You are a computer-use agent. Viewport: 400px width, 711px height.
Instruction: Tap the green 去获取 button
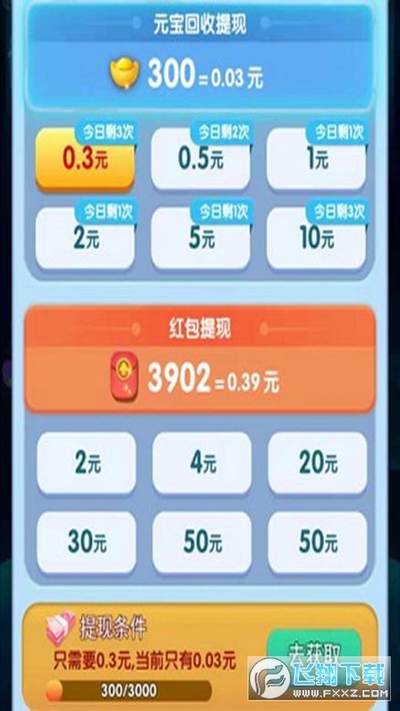314,647
